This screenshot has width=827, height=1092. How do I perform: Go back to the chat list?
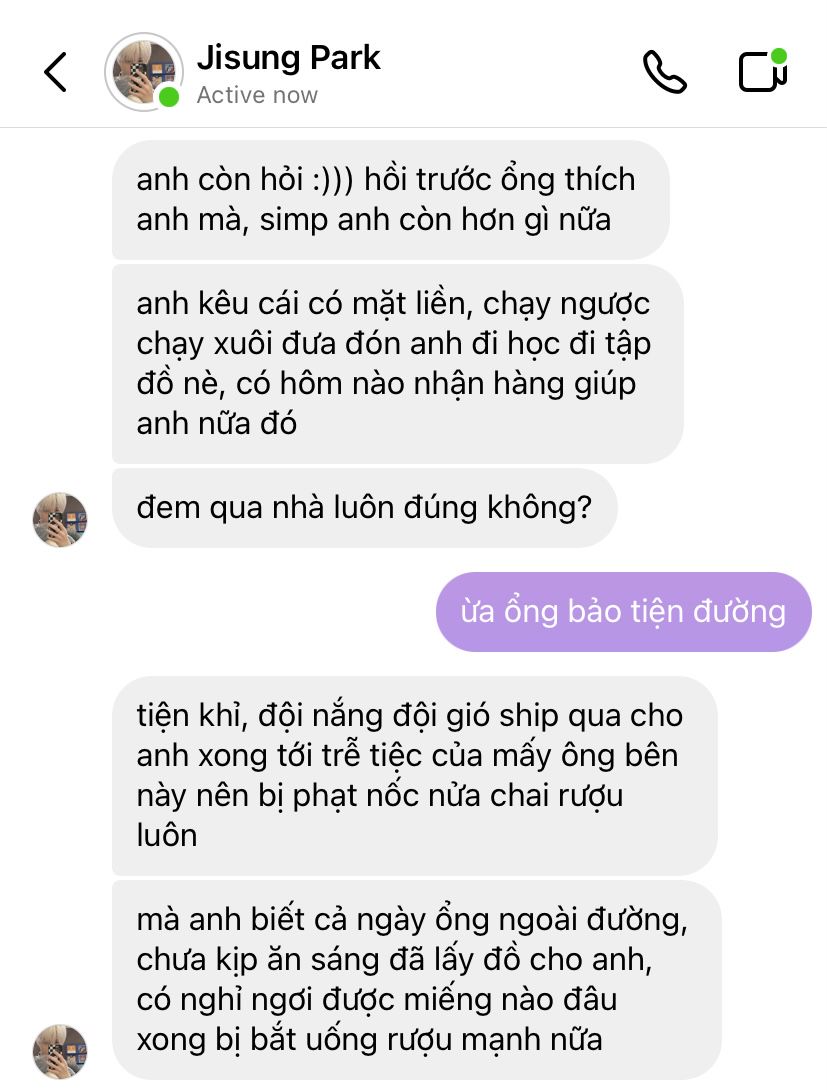(x=56, y=72)
